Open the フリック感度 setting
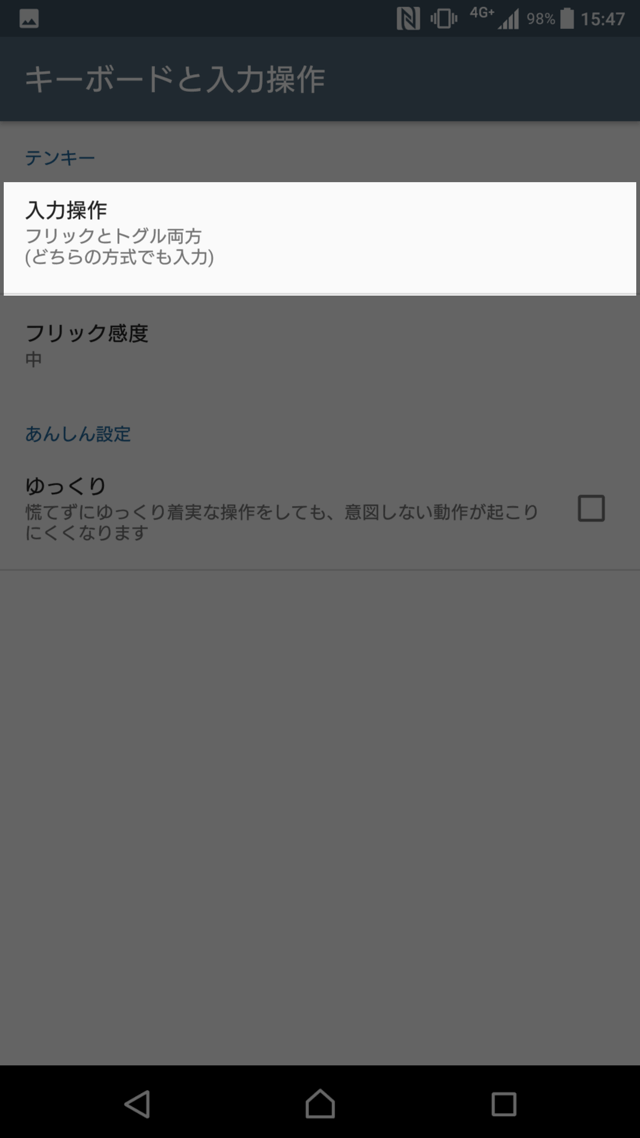The height and width of the screenshot is (1138, 640). pos(320,346)
